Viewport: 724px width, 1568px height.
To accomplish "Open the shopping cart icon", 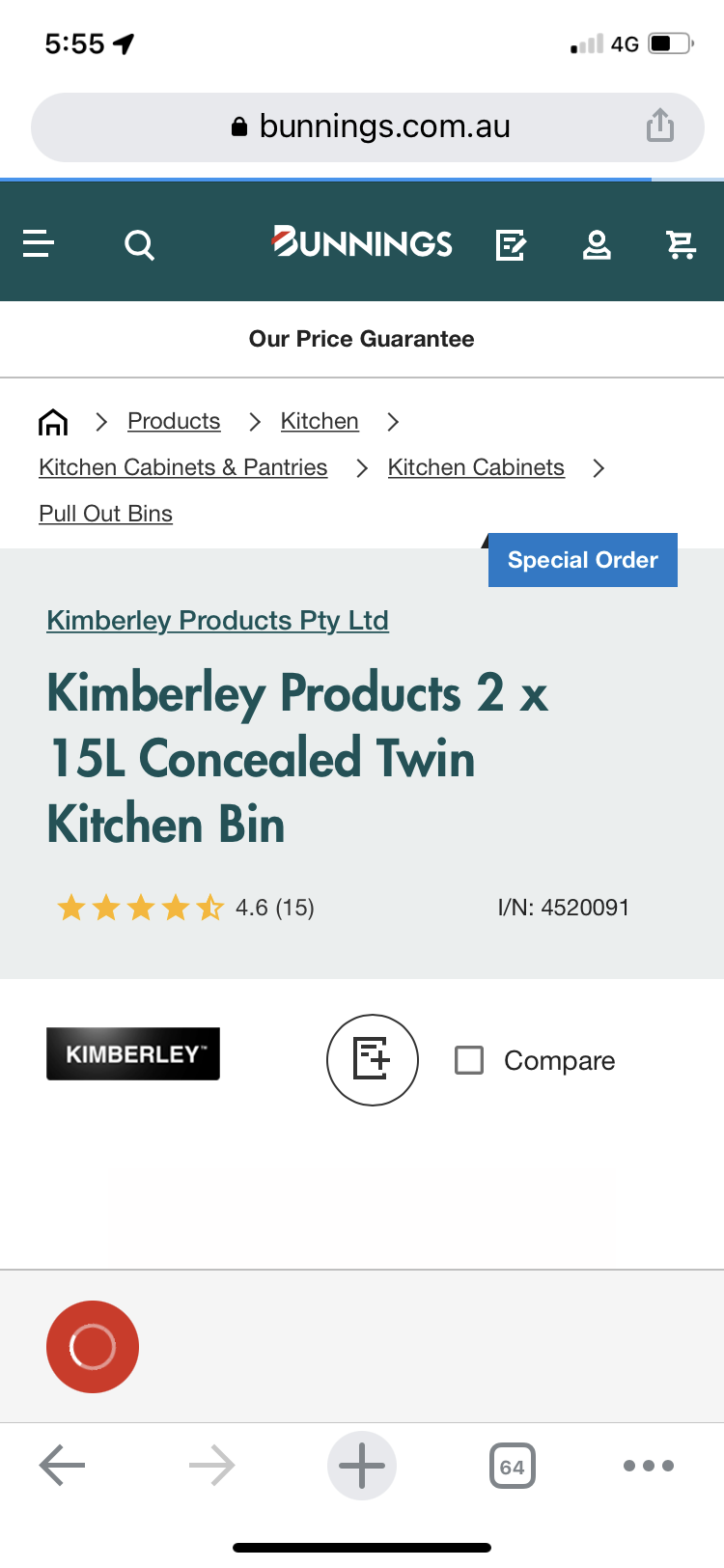I will 682,244.
